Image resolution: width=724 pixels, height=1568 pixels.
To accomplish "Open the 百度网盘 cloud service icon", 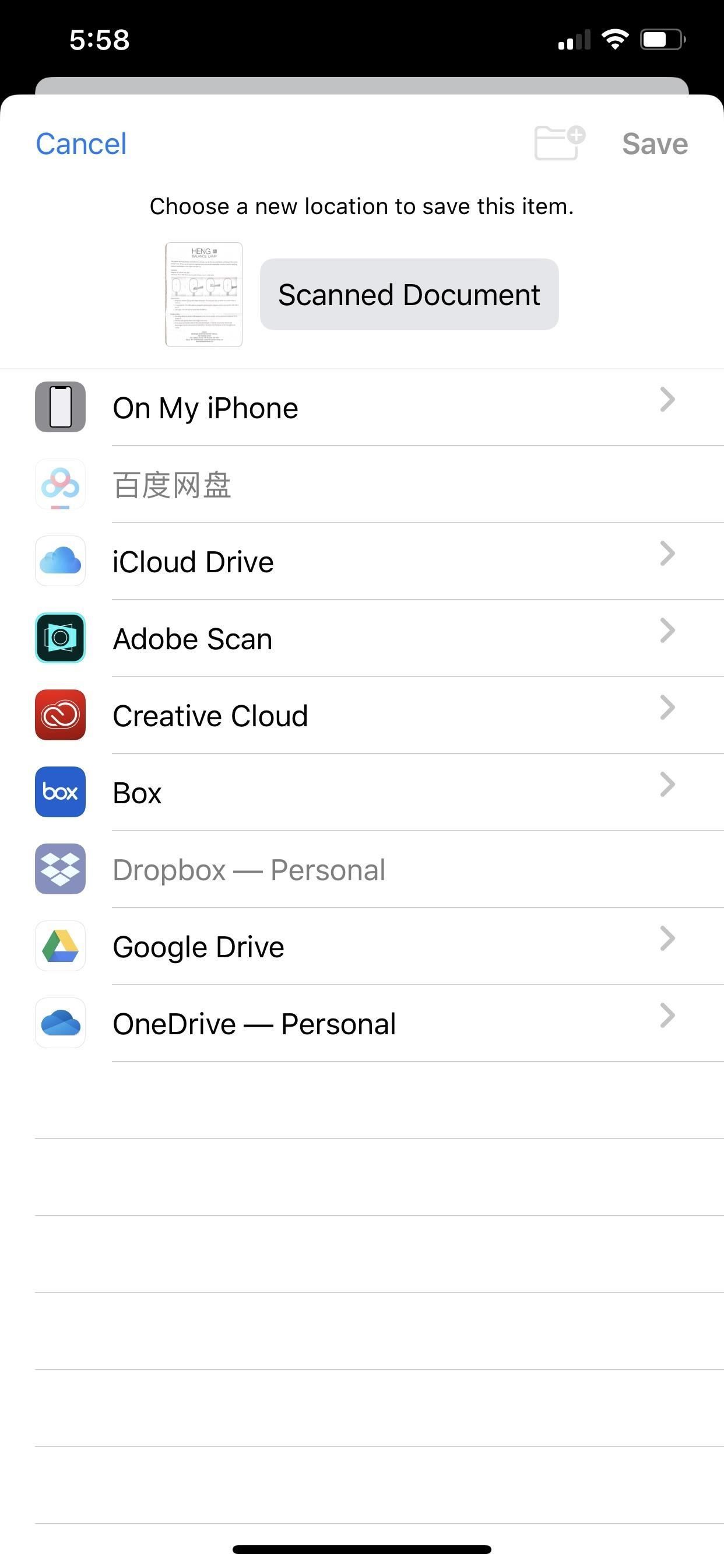I will pos(60,484).
